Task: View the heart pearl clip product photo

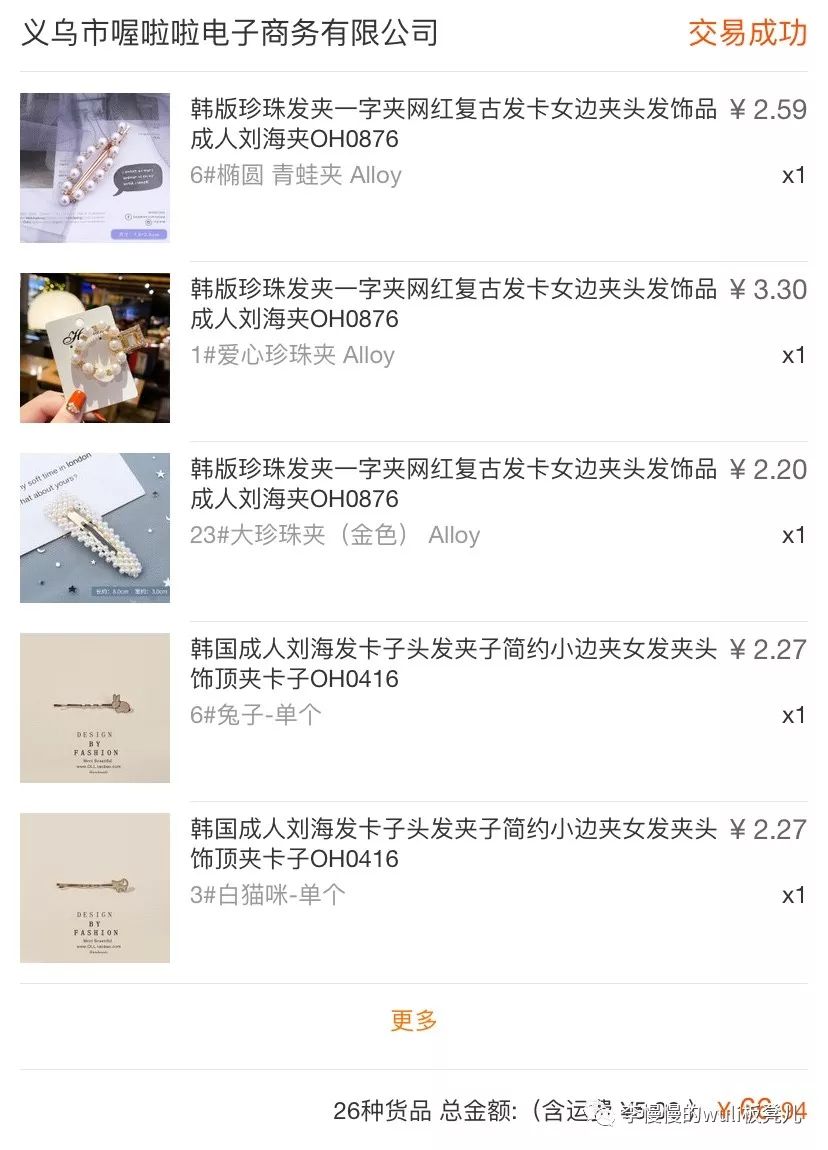Action: 95,347
